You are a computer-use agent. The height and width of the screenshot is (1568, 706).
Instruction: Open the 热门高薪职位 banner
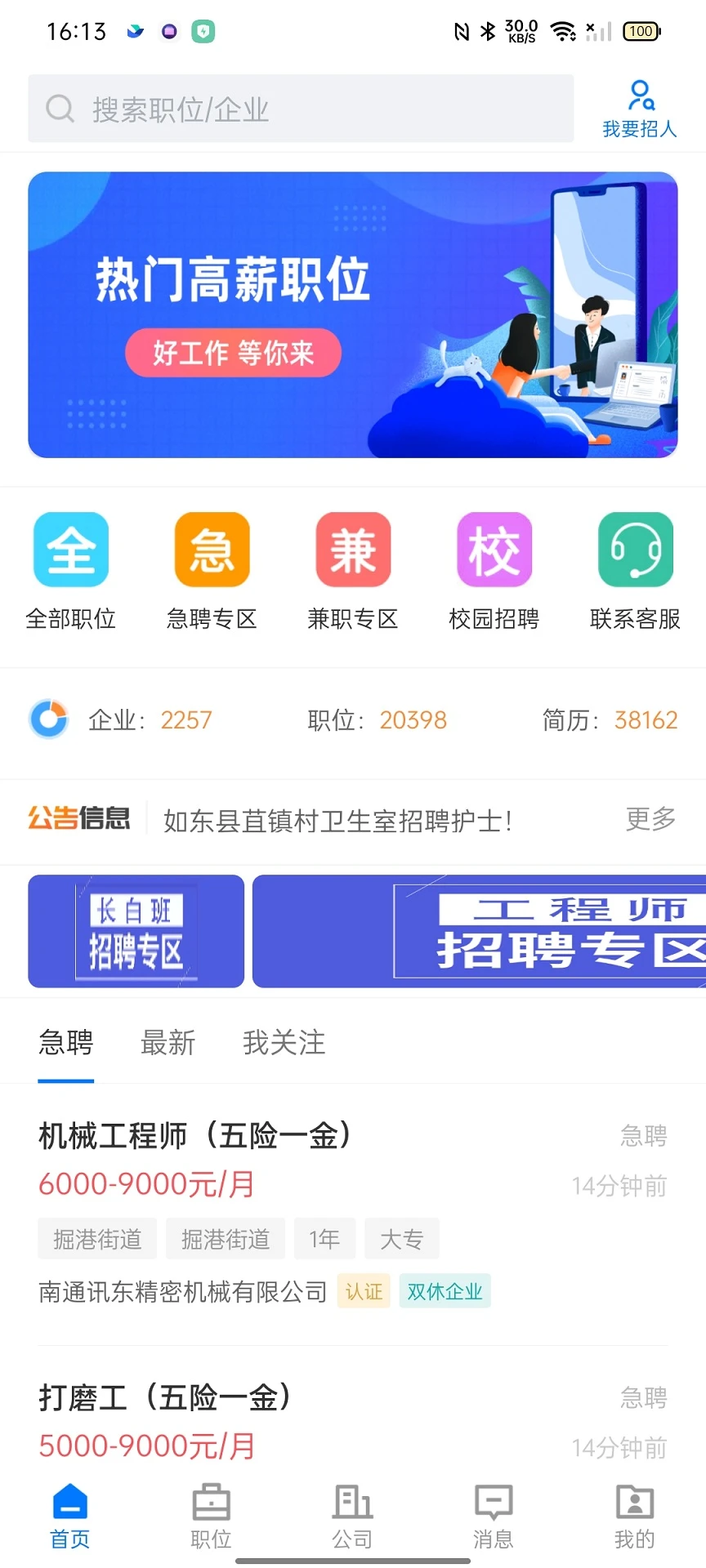353,314
